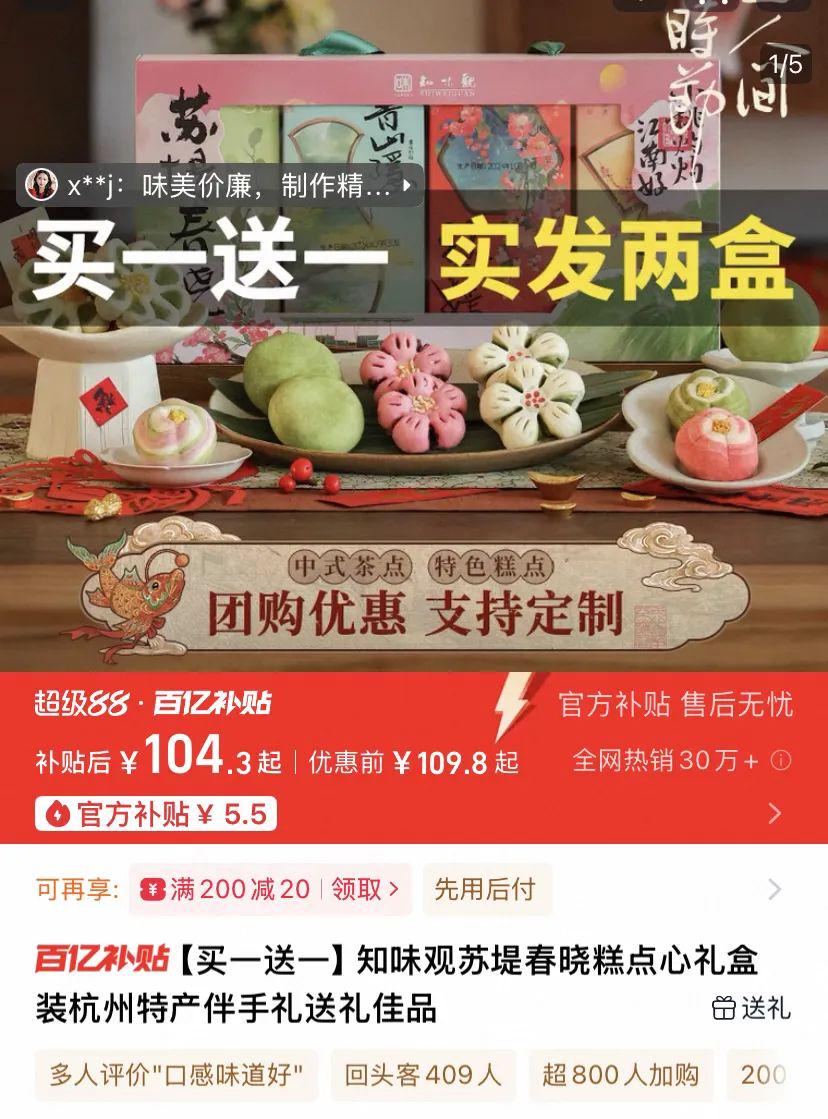View the 回头客409人 tag

pyautogui.click(x=423, y=1075)
